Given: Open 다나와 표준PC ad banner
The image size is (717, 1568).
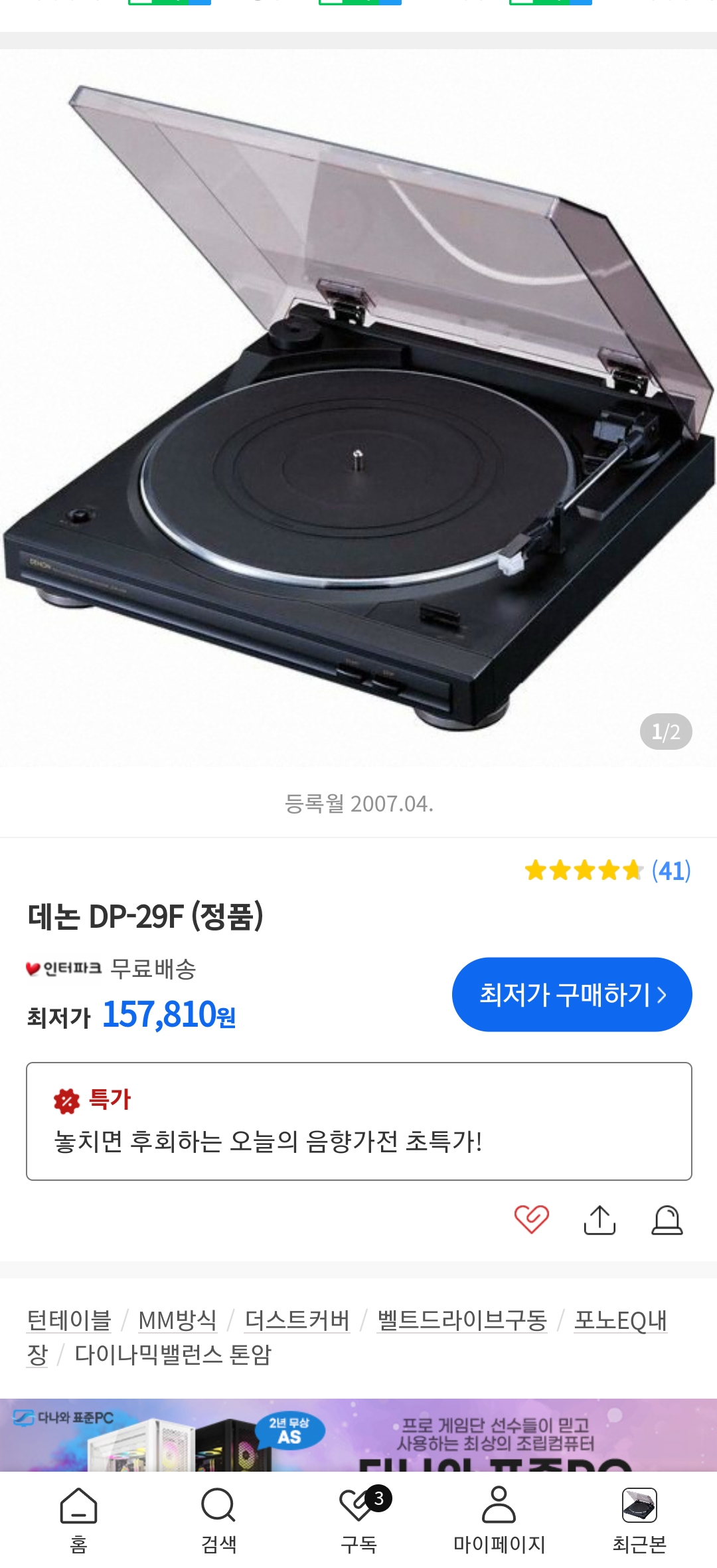Looking at the screenshot, I should [x=358, y=1435].
